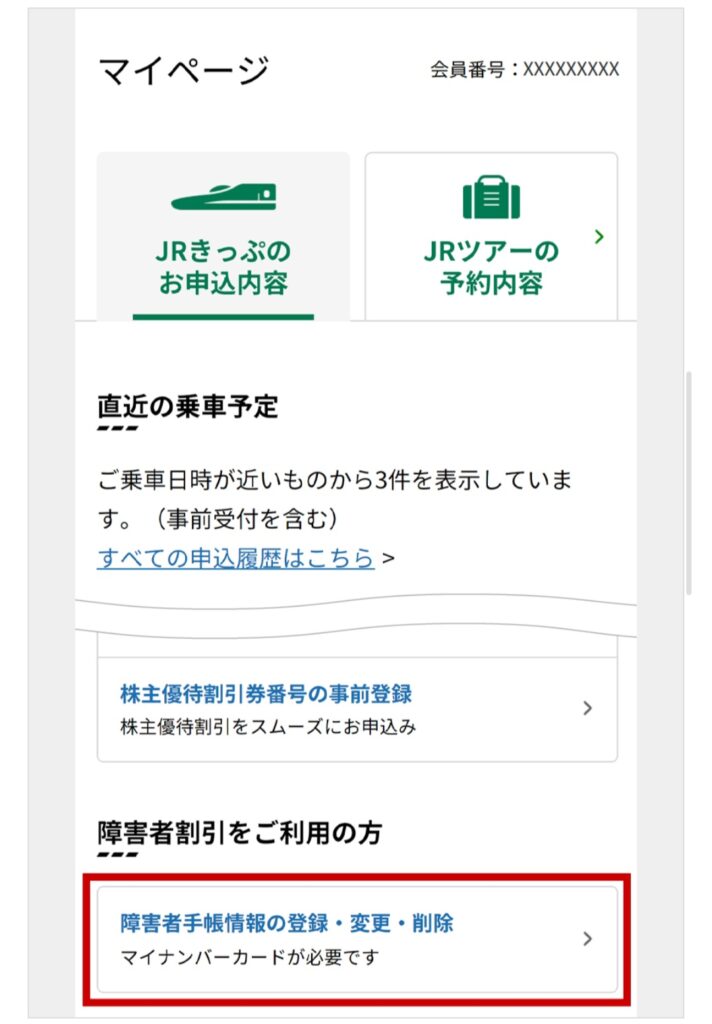Viewport: 712px width, 1024px height.
Task: Open 障害者手帳情報の登録・変更・削除
Action: (x=357, y=939)
